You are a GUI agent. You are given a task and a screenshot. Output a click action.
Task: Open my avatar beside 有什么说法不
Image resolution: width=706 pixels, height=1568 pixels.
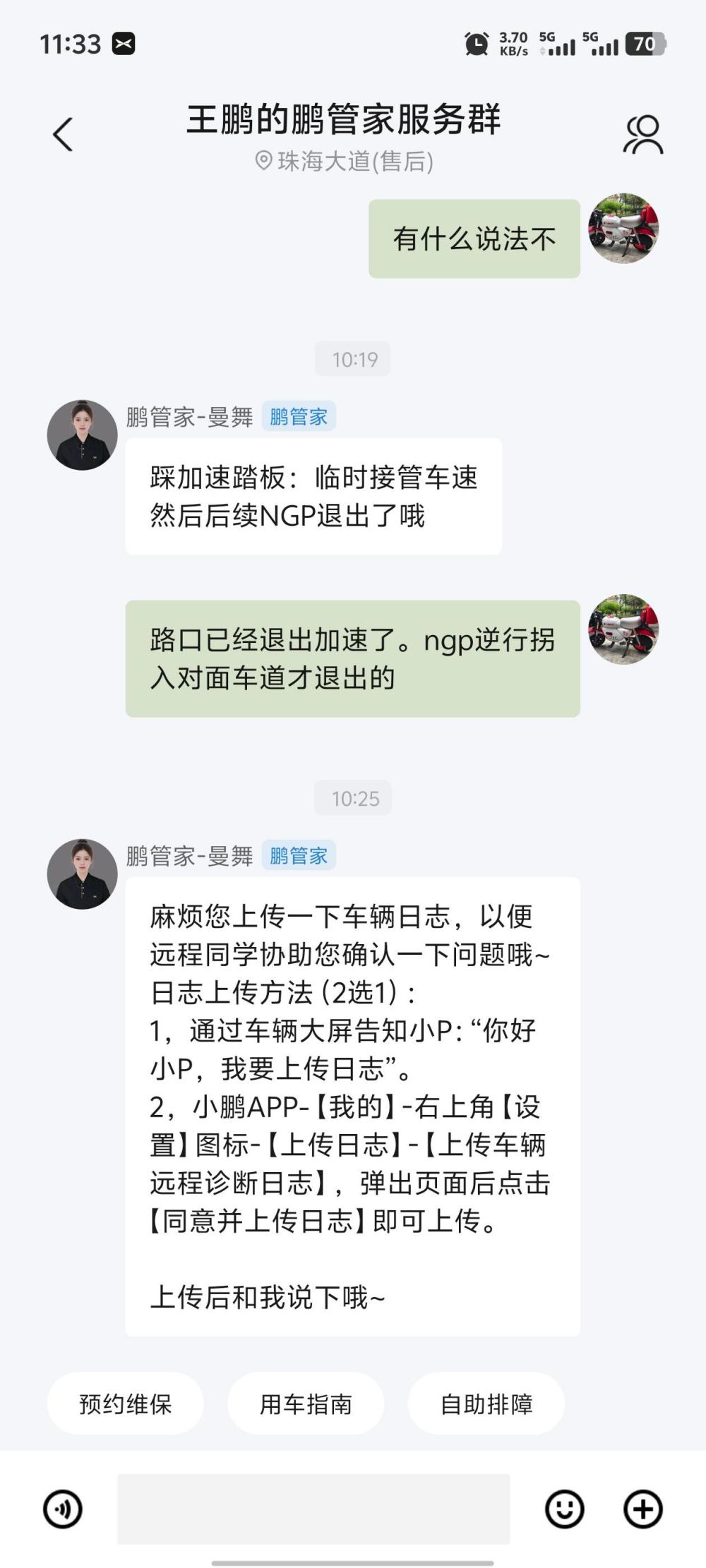[x=623, y=229]
